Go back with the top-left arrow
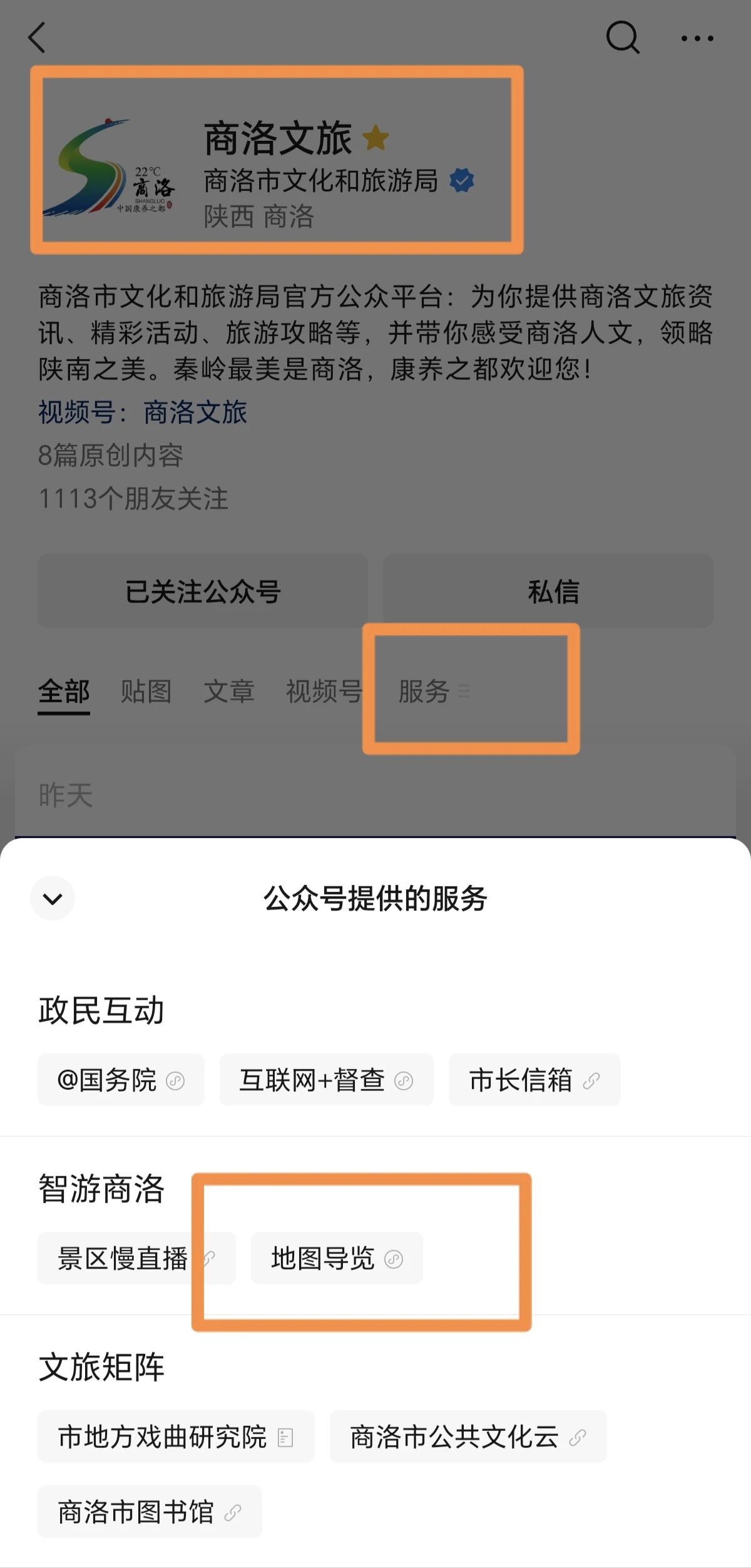751x1568 pixels. pos(38,38)
